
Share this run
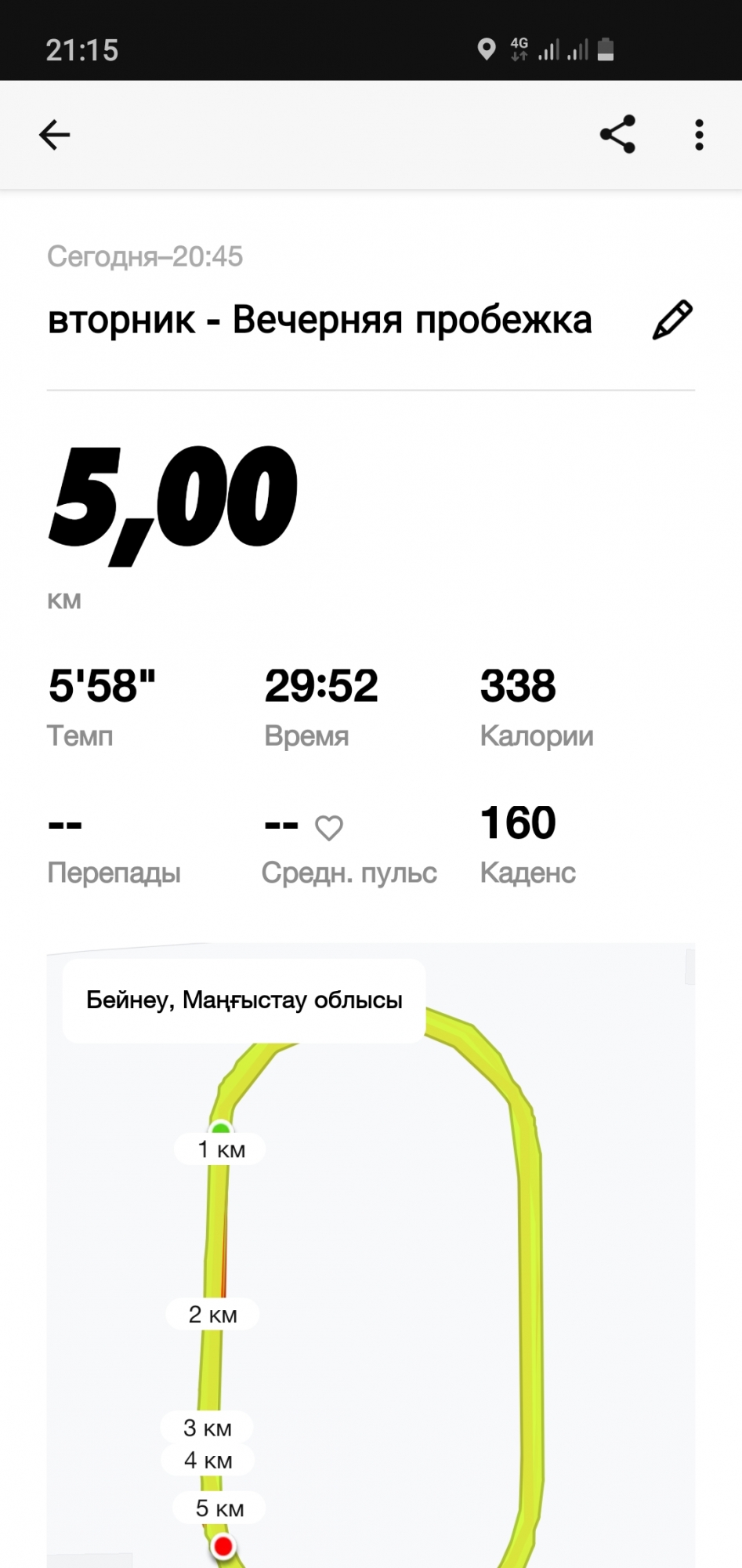pos(617,135)
